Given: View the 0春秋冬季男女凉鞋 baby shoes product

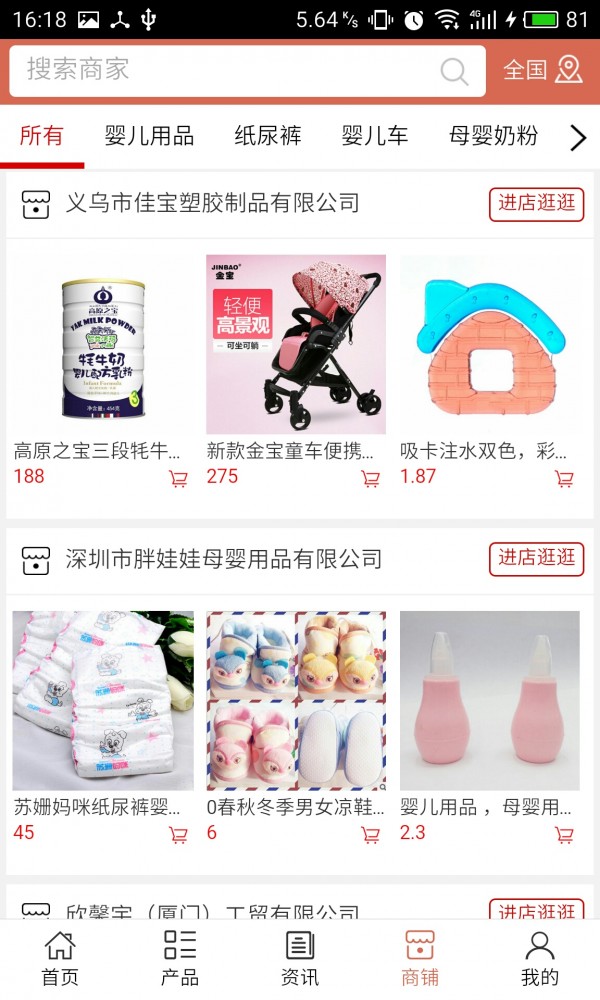Looking at the screenshot, I should (x=296, y=700).
